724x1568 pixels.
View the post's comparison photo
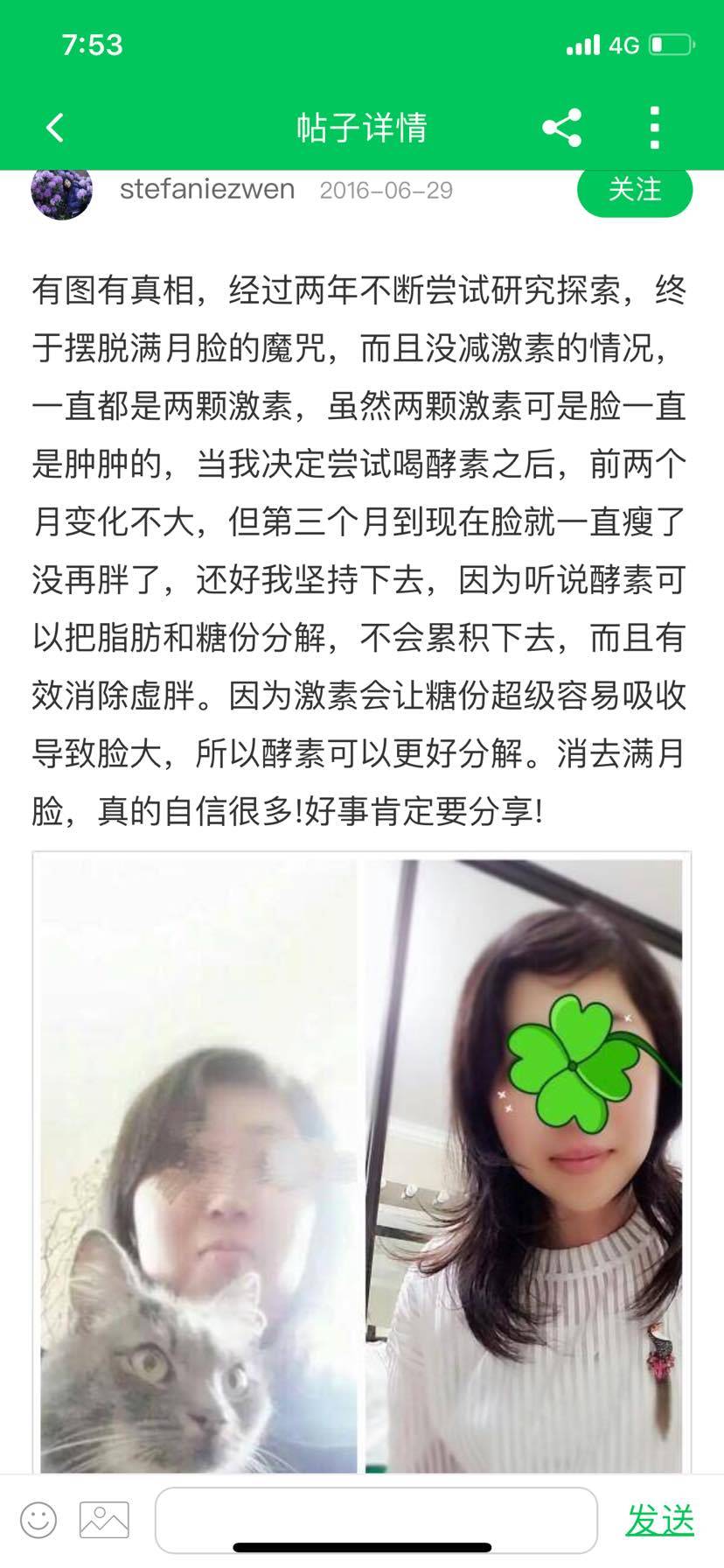point(361,1164)
